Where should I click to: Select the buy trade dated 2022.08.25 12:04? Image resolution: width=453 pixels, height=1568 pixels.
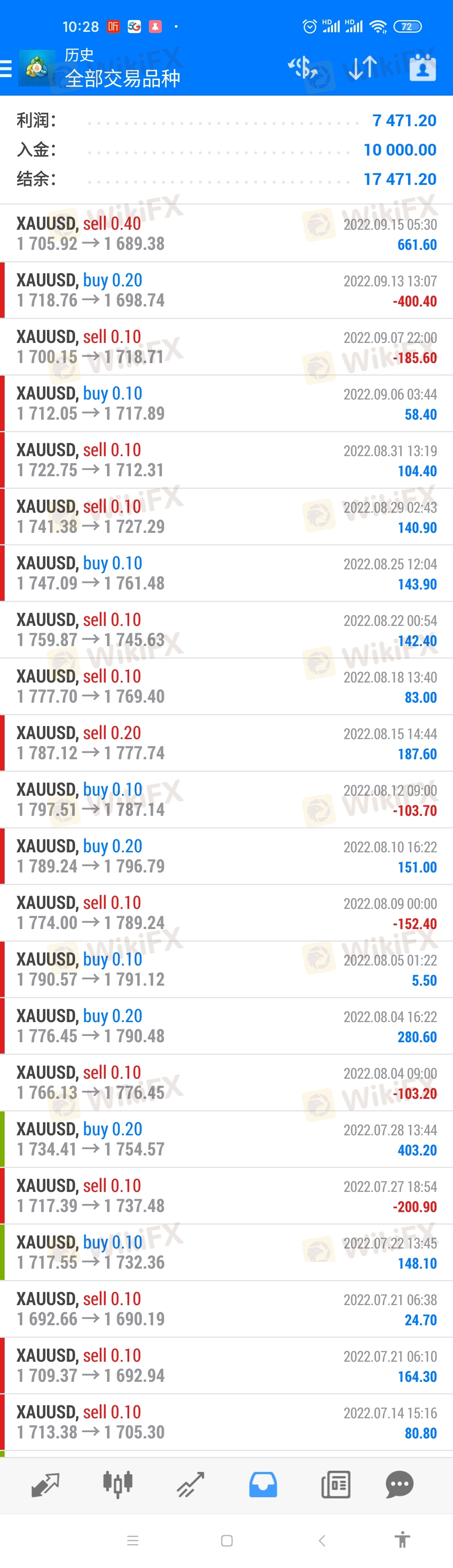(x=226, y=574)
